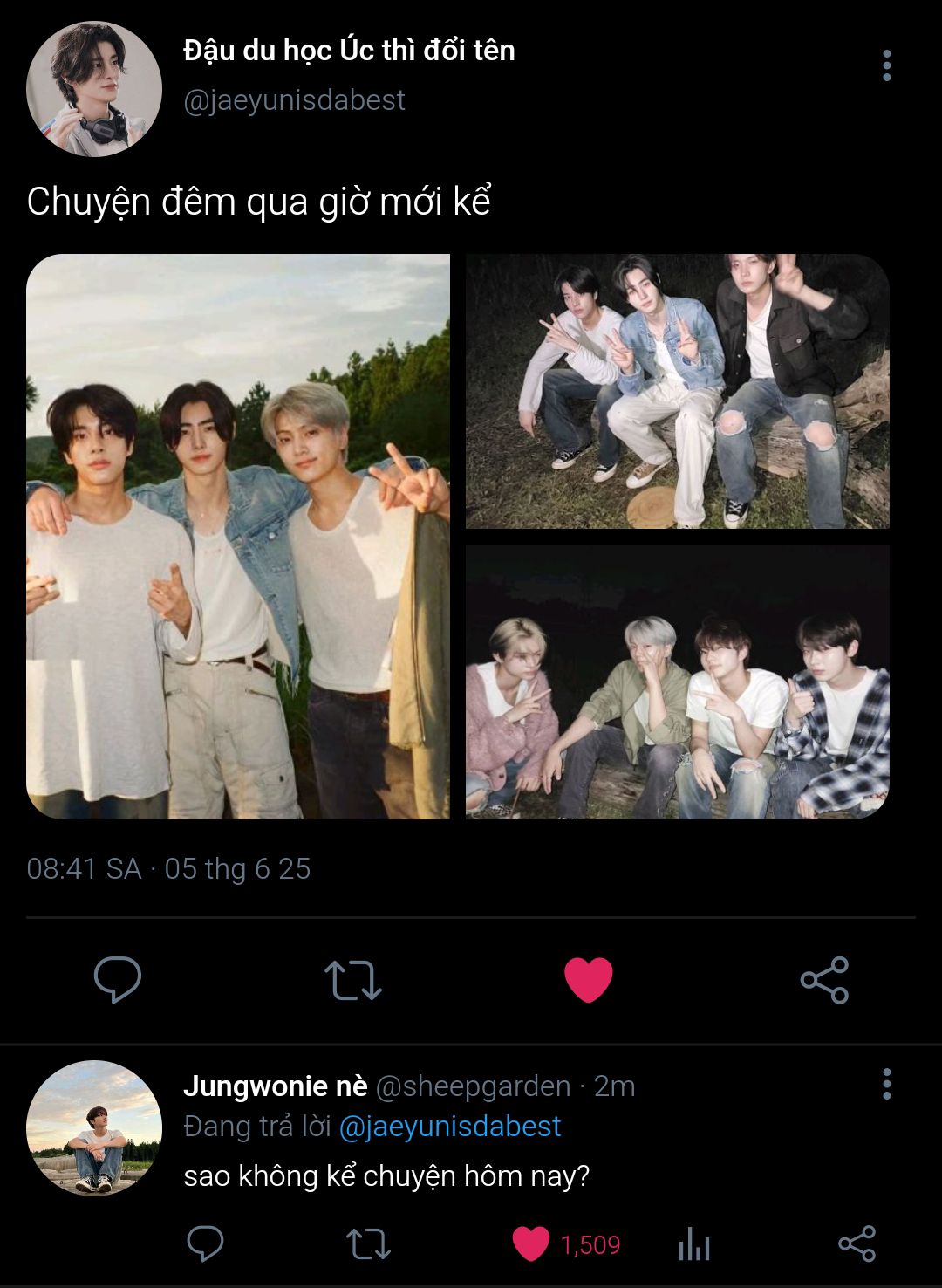This screenshot has width=942, height=1288.
Task: Open the main tweet's overflow menu
Action: click(886, 65)
